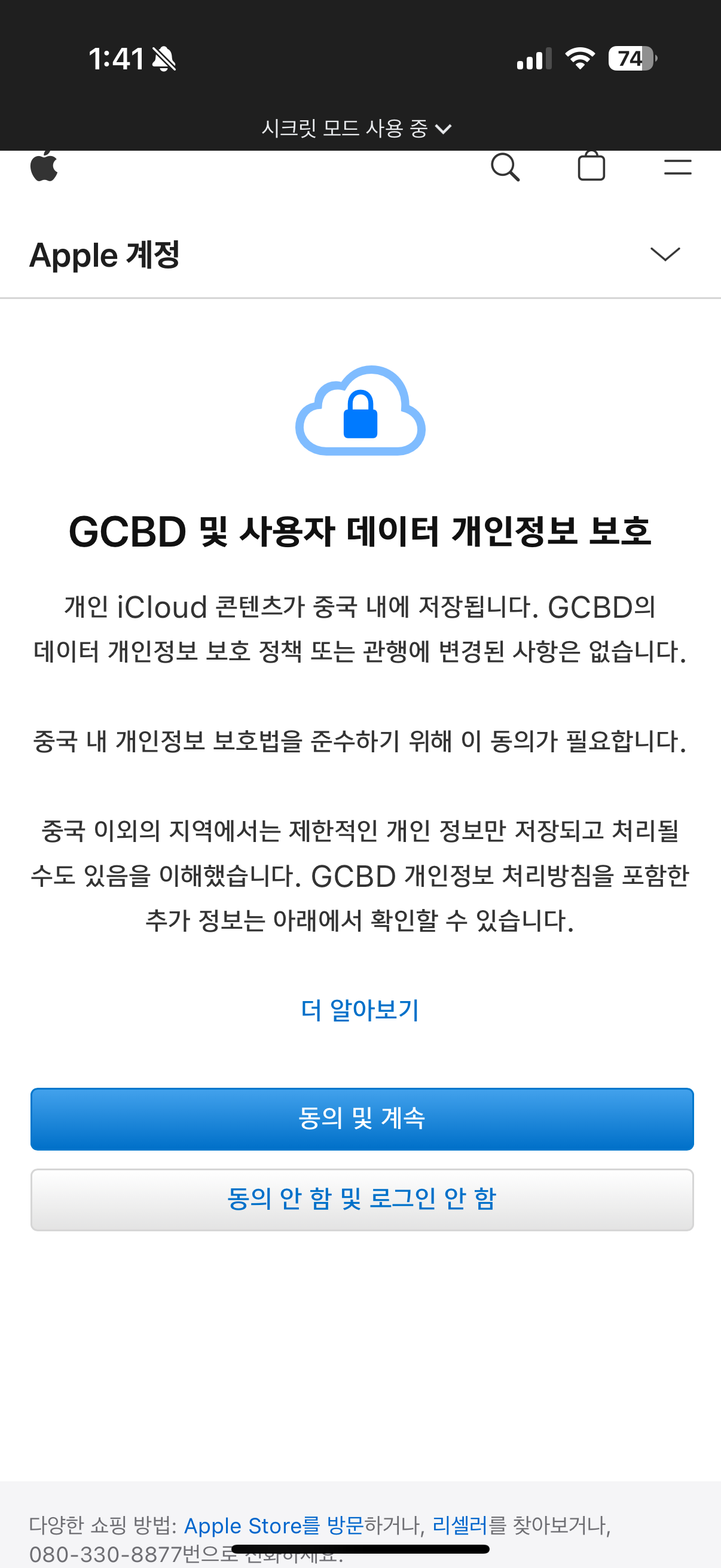Visit the Apple Store를 방문 link
Viewport: 721px width, 1568px height.
point(273,1526)
